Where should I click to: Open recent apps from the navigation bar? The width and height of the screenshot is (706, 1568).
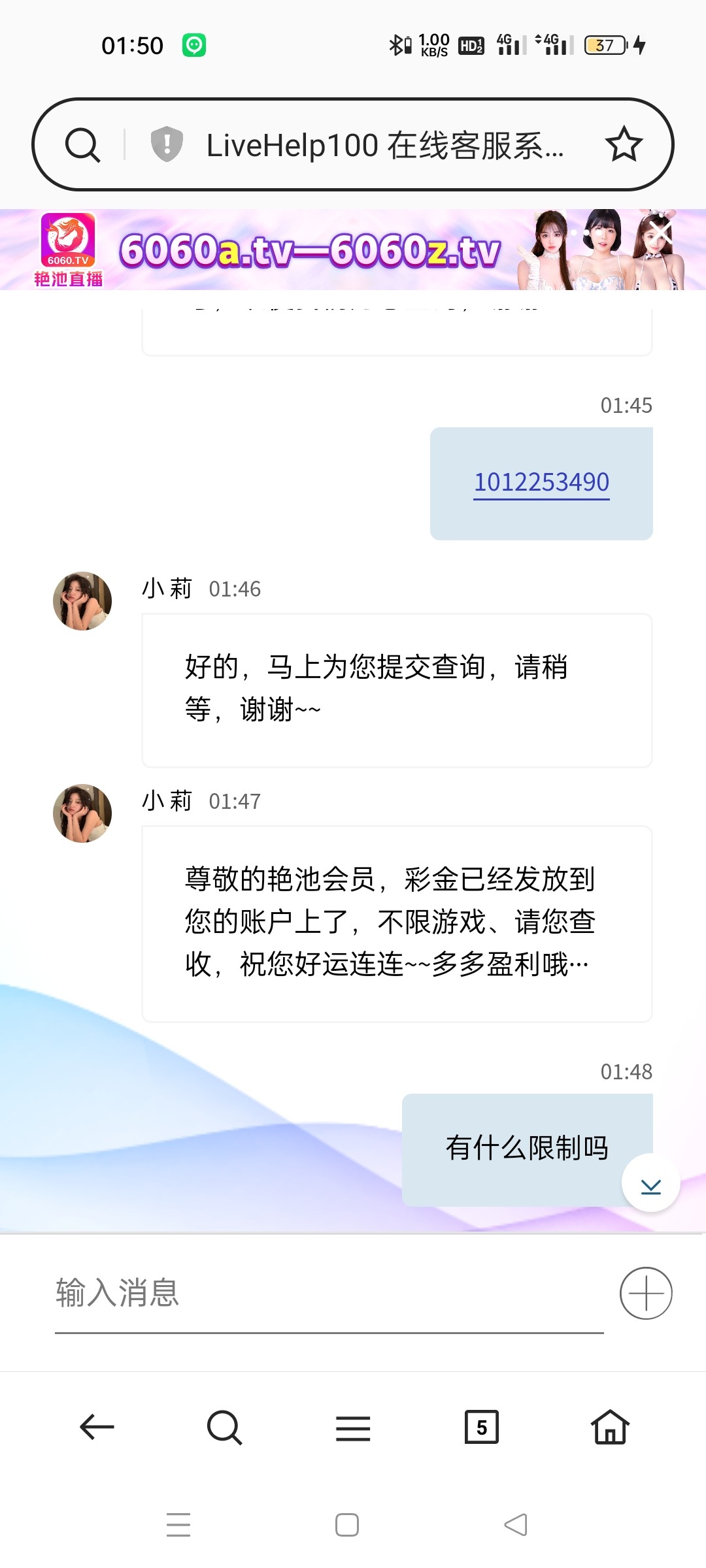pos(178,1525)
